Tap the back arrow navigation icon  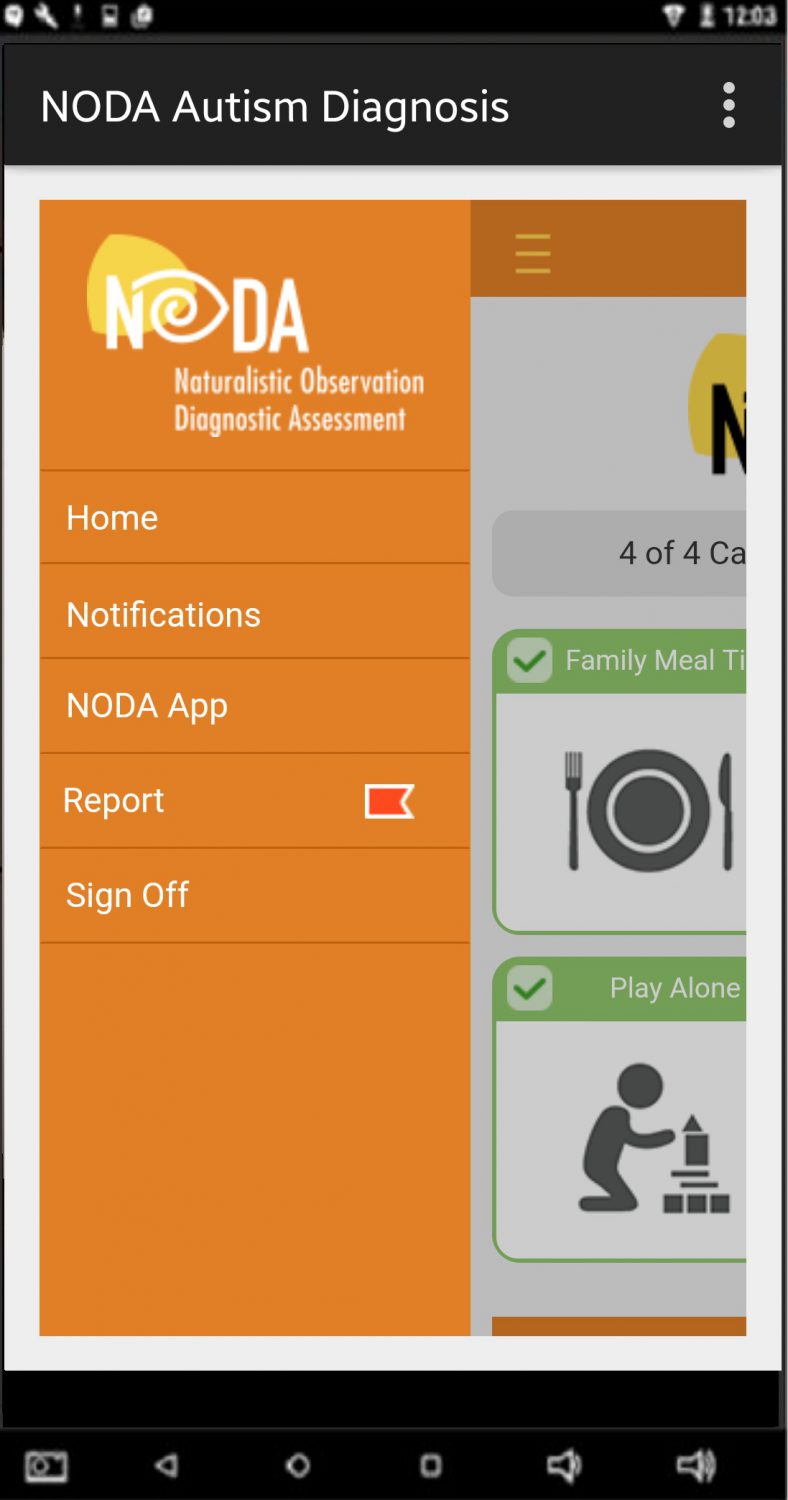coord(166,1464)
